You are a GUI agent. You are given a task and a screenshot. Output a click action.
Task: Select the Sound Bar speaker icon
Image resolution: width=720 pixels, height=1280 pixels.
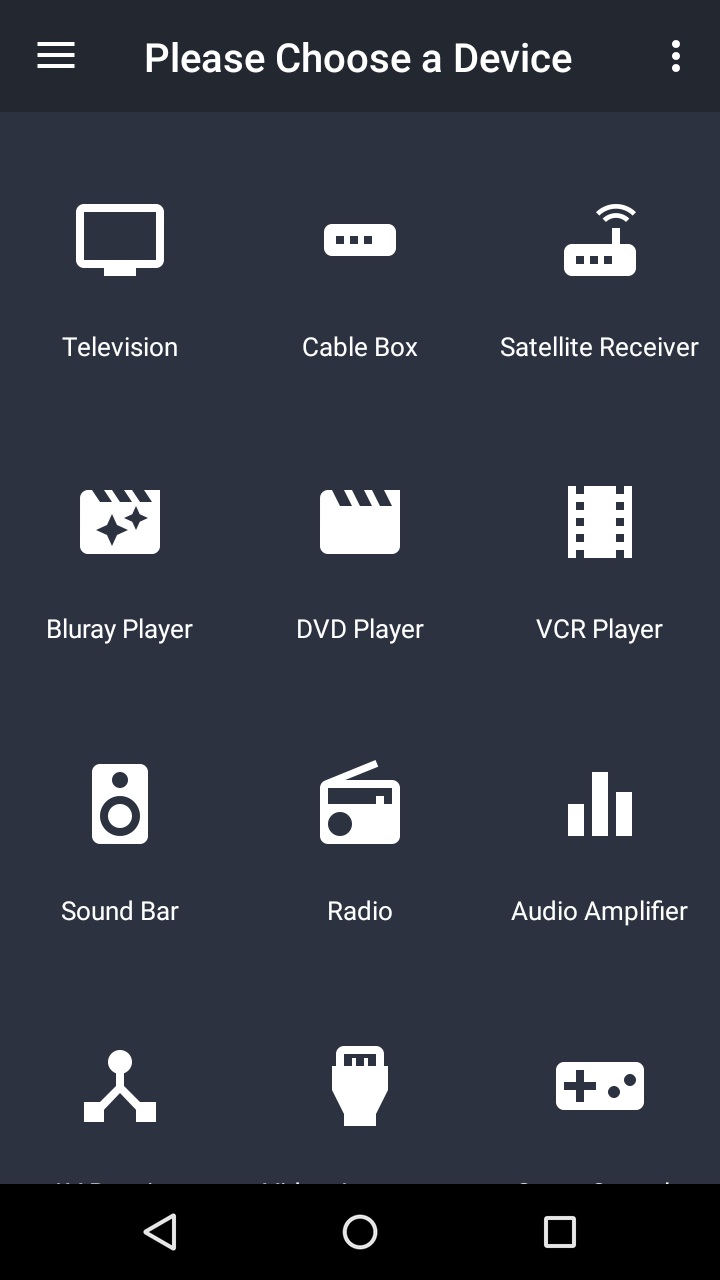[x=120, y=803]
